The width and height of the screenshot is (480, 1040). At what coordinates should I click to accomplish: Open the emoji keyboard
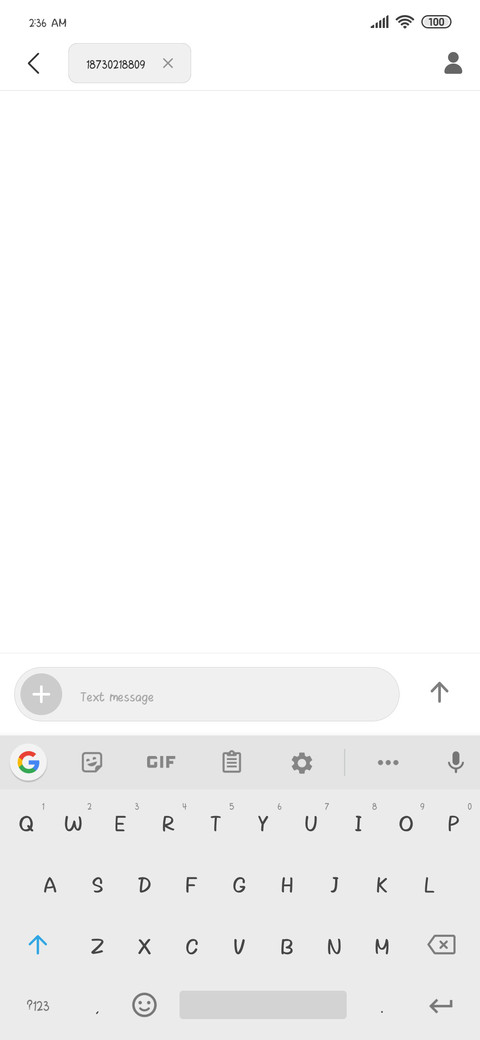145,1005
